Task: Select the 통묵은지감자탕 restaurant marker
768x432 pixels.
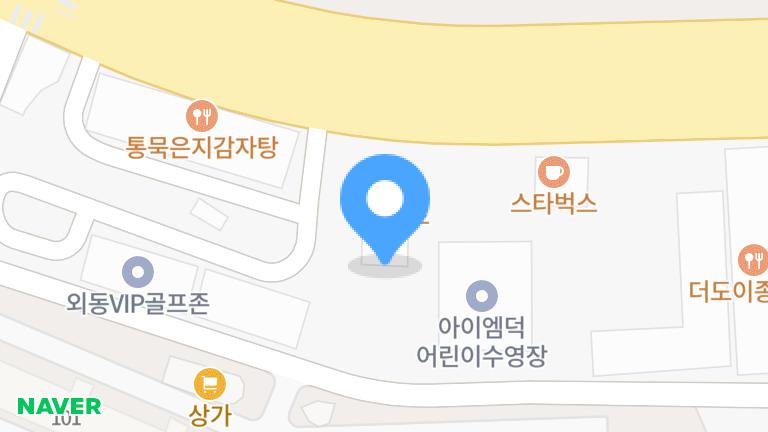Action: pos(202,116)
